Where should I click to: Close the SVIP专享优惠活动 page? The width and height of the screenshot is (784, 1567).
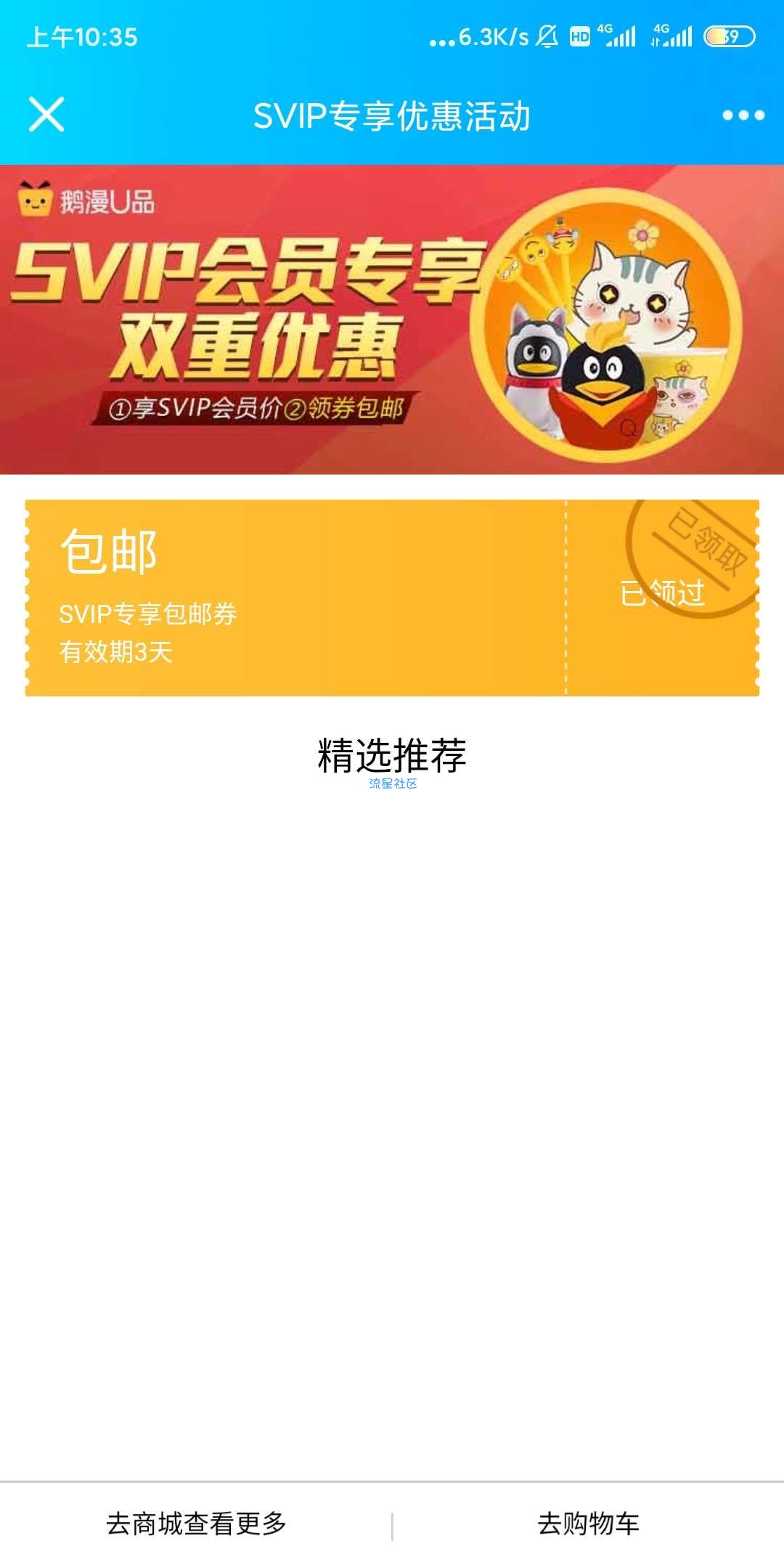(x=46, y=115)
